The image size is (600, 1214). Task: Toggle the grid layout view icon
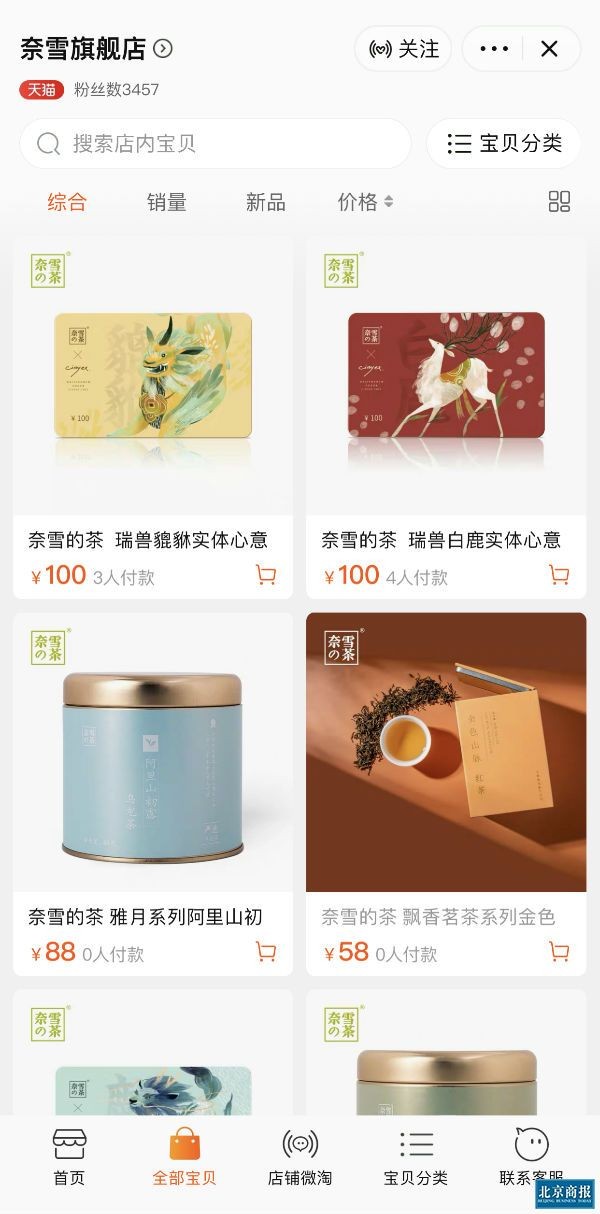pyautogui.click(x=559, y=202)
